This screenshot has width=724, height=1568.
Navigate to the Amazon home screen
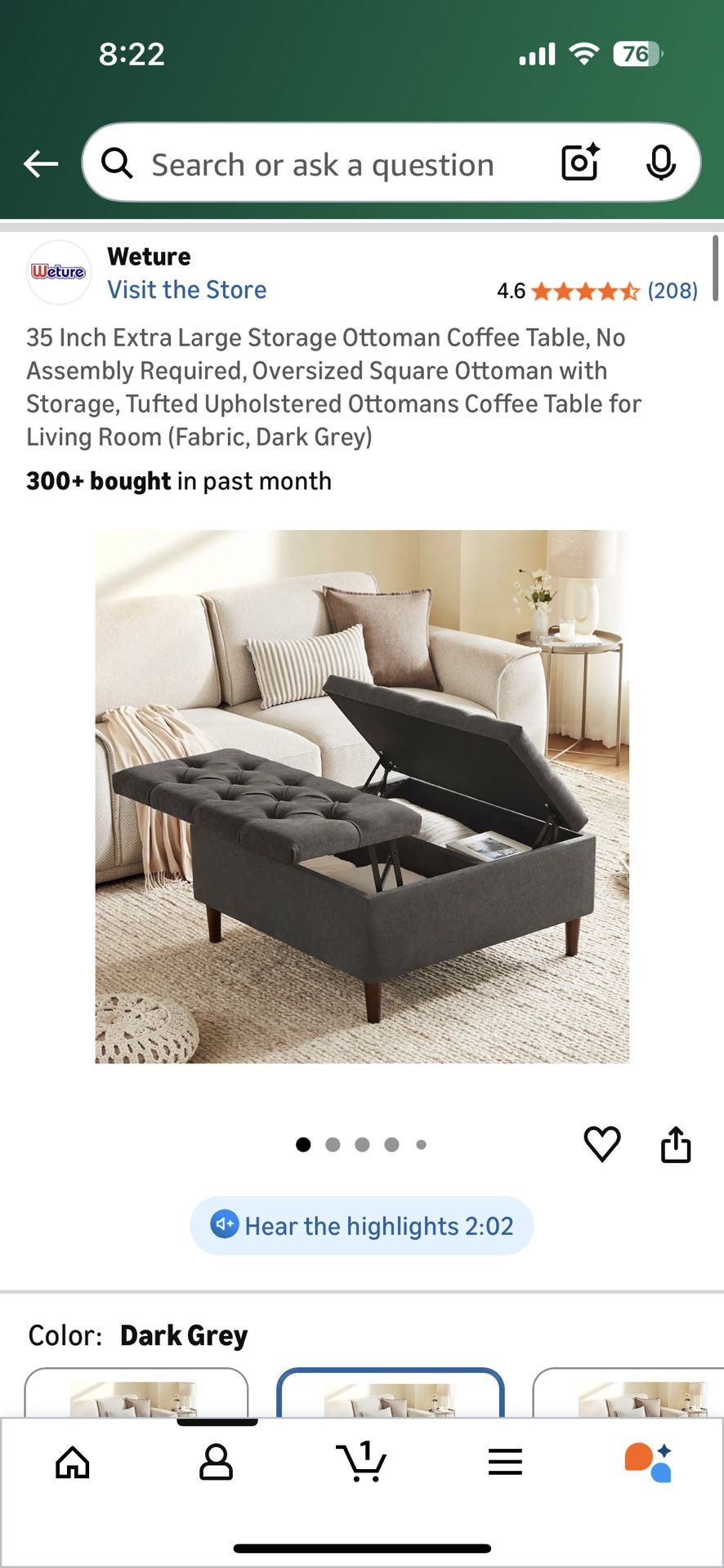pos(72,1462)
